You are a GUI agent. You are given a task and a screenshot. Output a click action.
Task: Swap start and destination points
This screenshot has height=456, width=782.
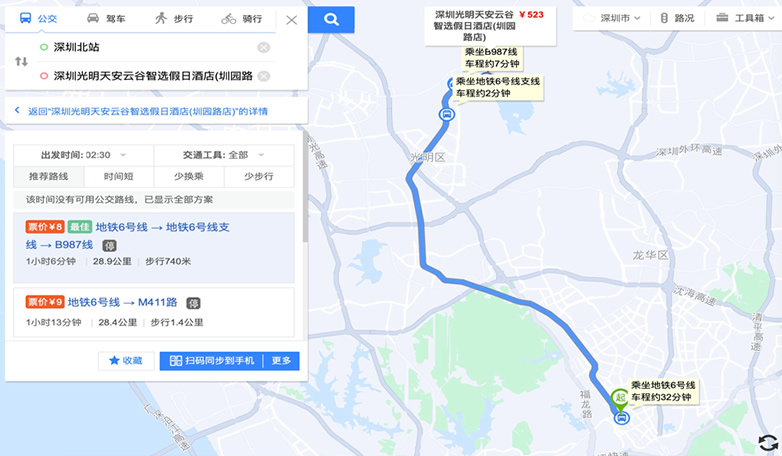coord(21,62)
